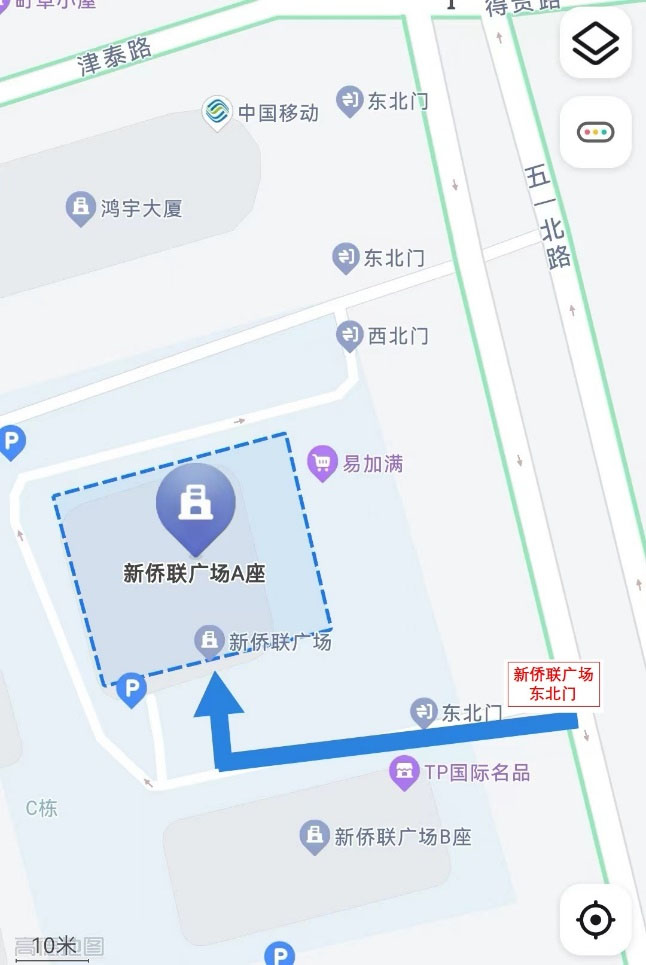Image resolution: width=646 pixels, height=965 pixels.
Task: Open the 易加满 shop marker
Action: pyautogui.click(x=322, y=463)
